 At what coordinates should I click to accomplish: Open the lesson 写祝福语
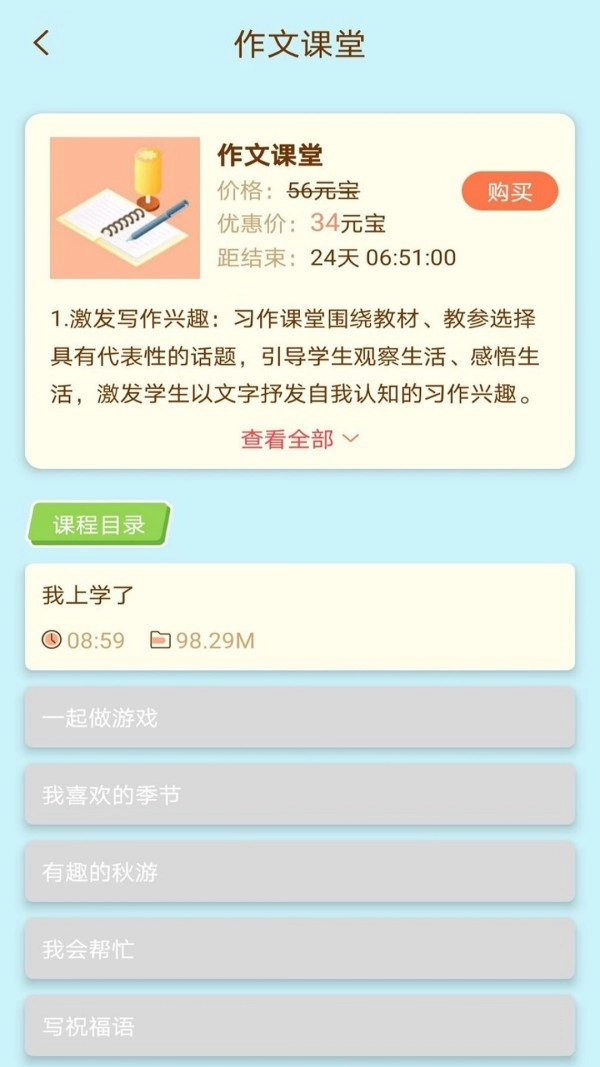300,1025
